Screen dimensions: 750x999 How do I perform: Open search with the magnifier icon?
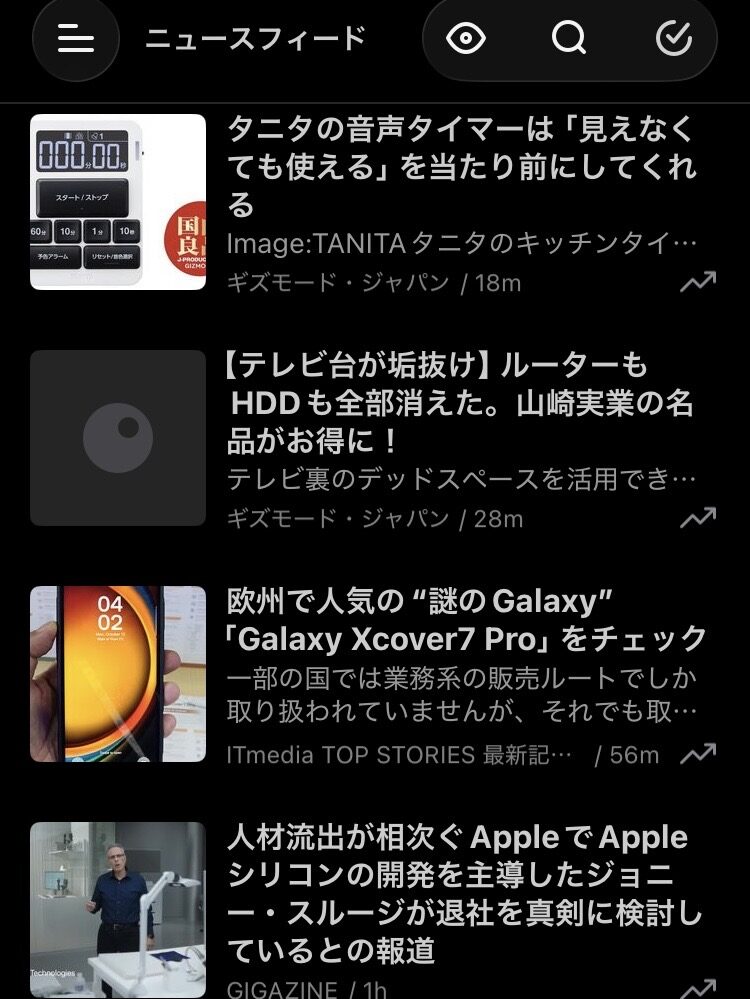(x=569, y=39)
